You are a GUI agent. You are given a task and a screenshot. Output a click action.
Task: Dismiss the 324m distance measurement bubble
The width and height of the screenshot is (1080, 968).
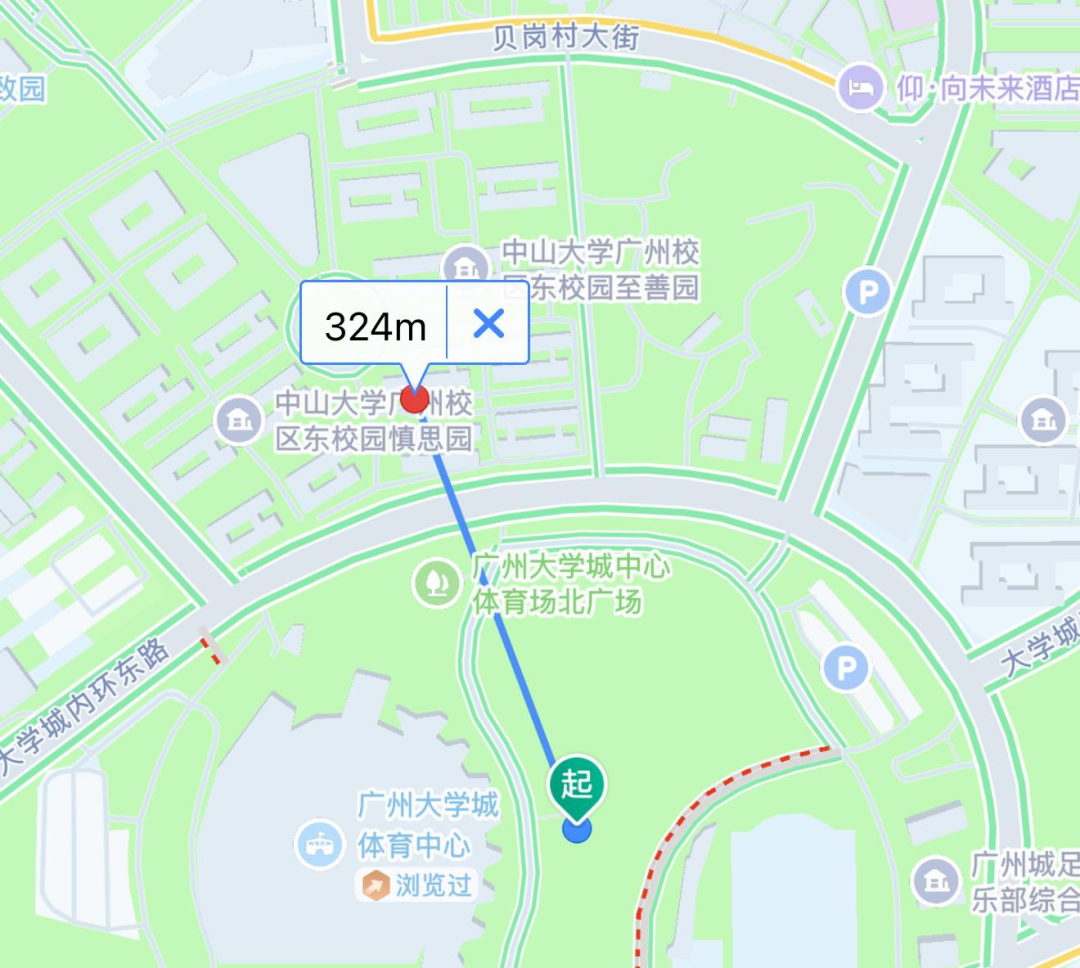coord(488,324)
